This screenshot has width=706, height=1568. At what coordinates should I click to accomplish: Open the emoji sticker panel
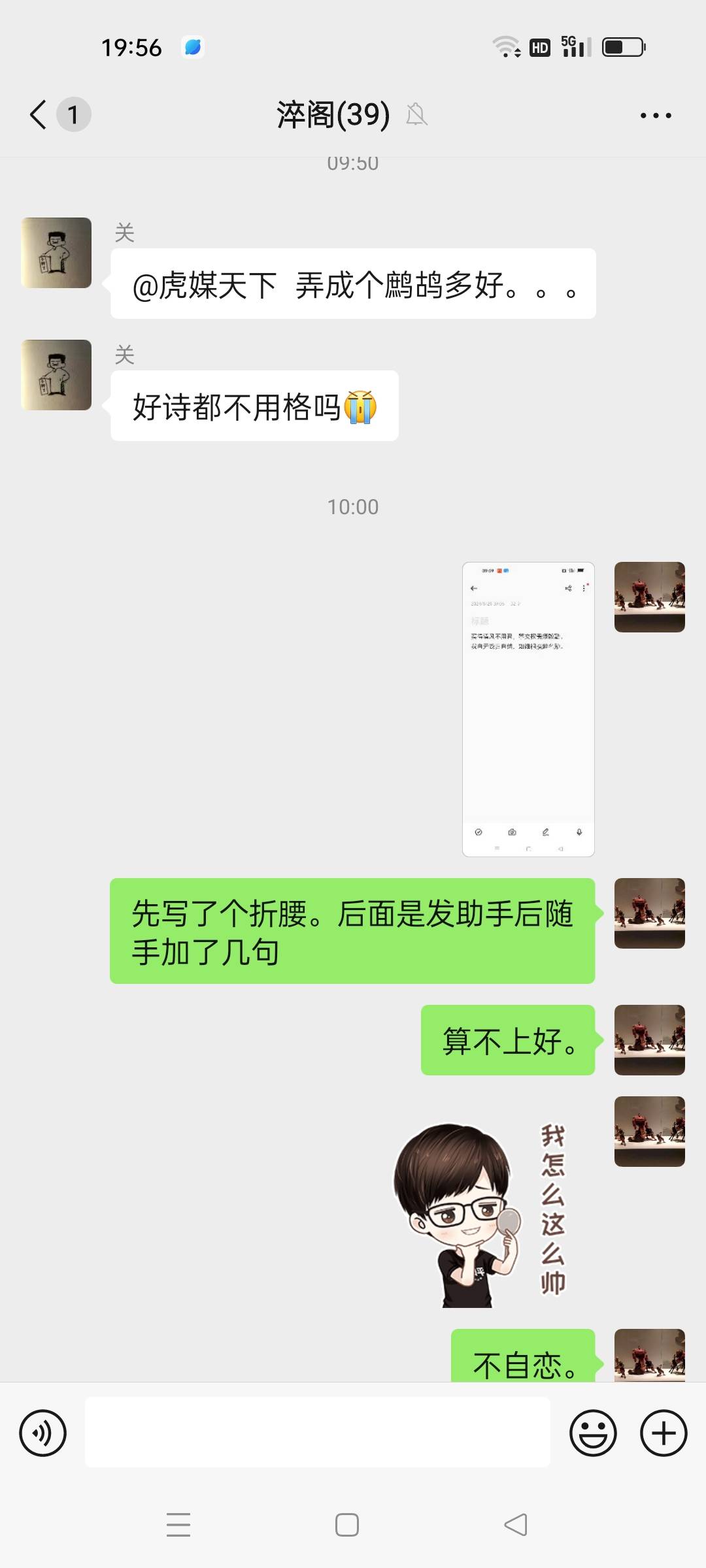click(x=593, y=1433)
